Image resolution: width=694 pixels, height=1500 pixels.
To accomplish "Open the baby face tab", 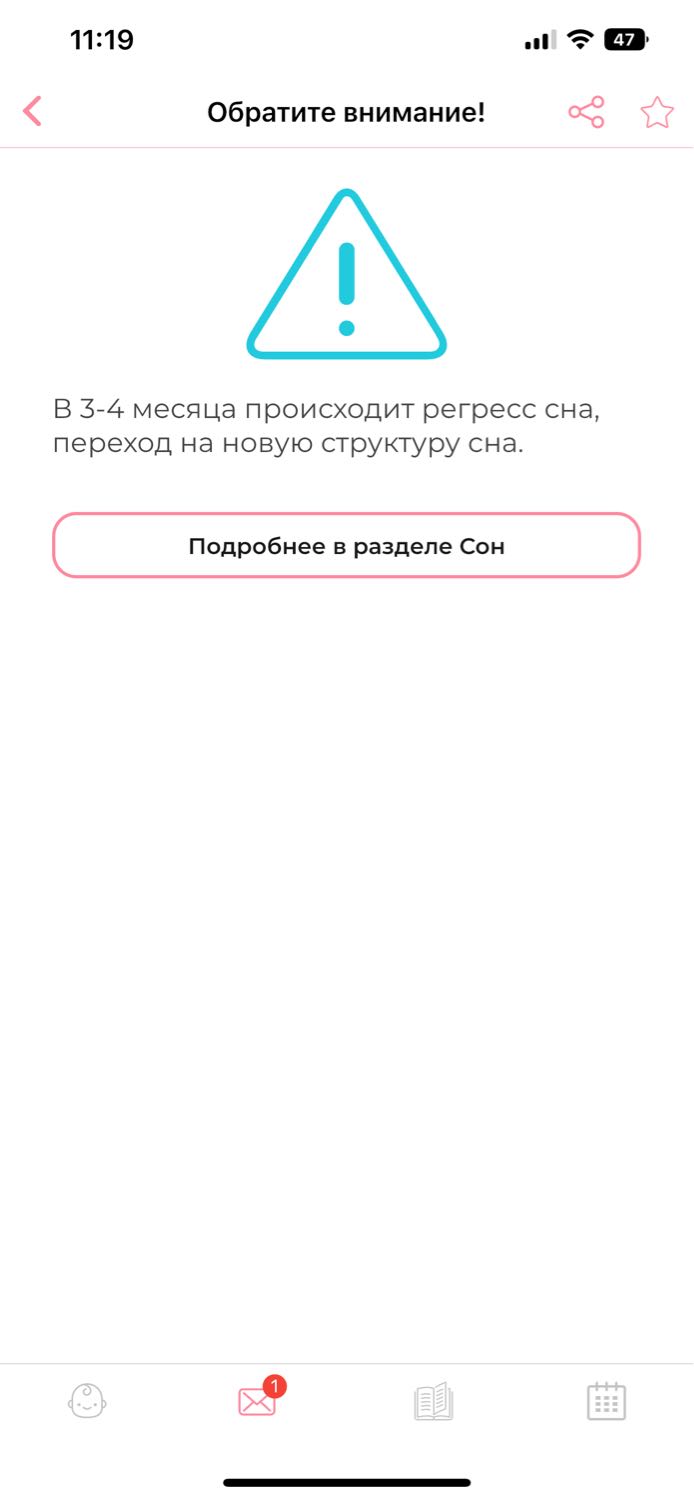I will 88,1401.
